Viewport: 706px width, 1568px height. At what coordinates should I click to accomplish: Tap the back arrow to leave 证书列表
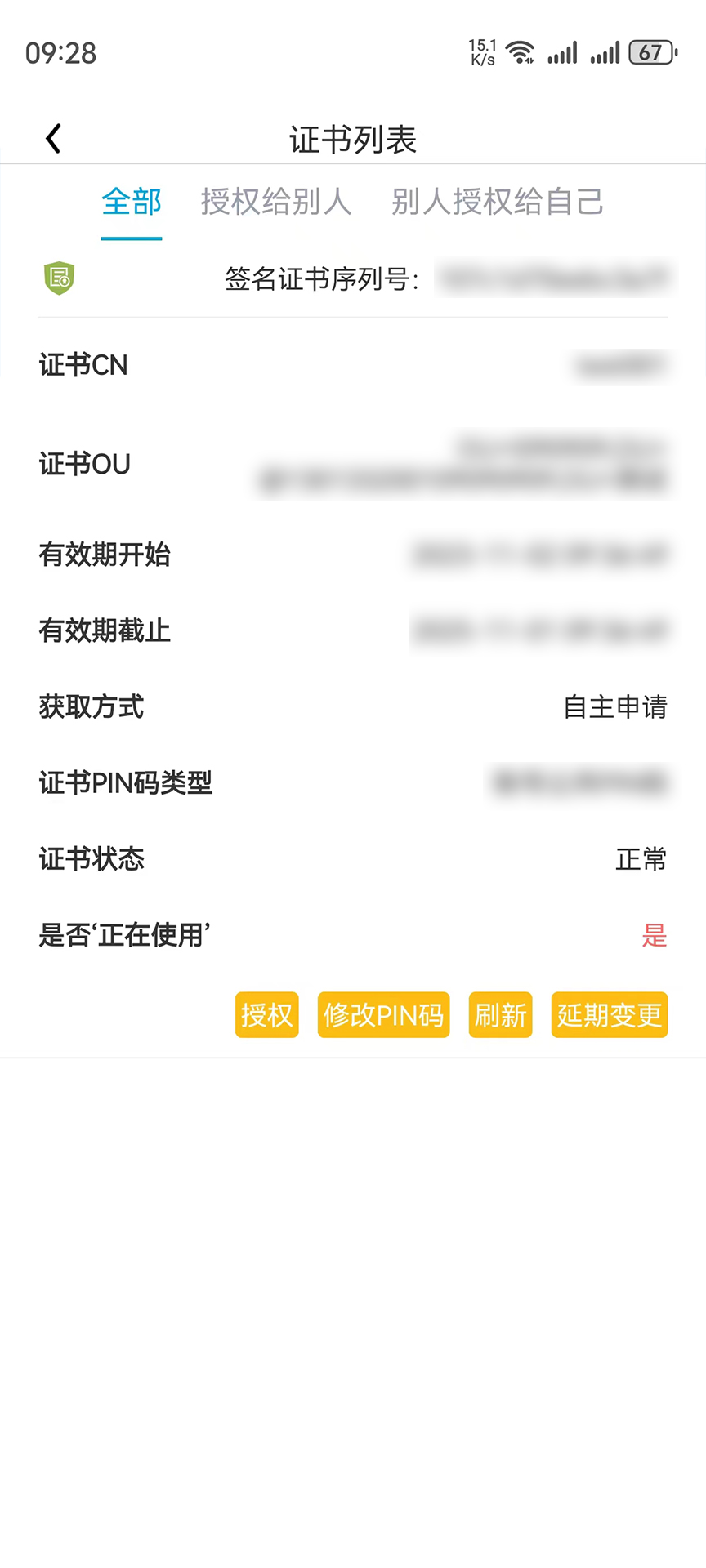(53, 137)
